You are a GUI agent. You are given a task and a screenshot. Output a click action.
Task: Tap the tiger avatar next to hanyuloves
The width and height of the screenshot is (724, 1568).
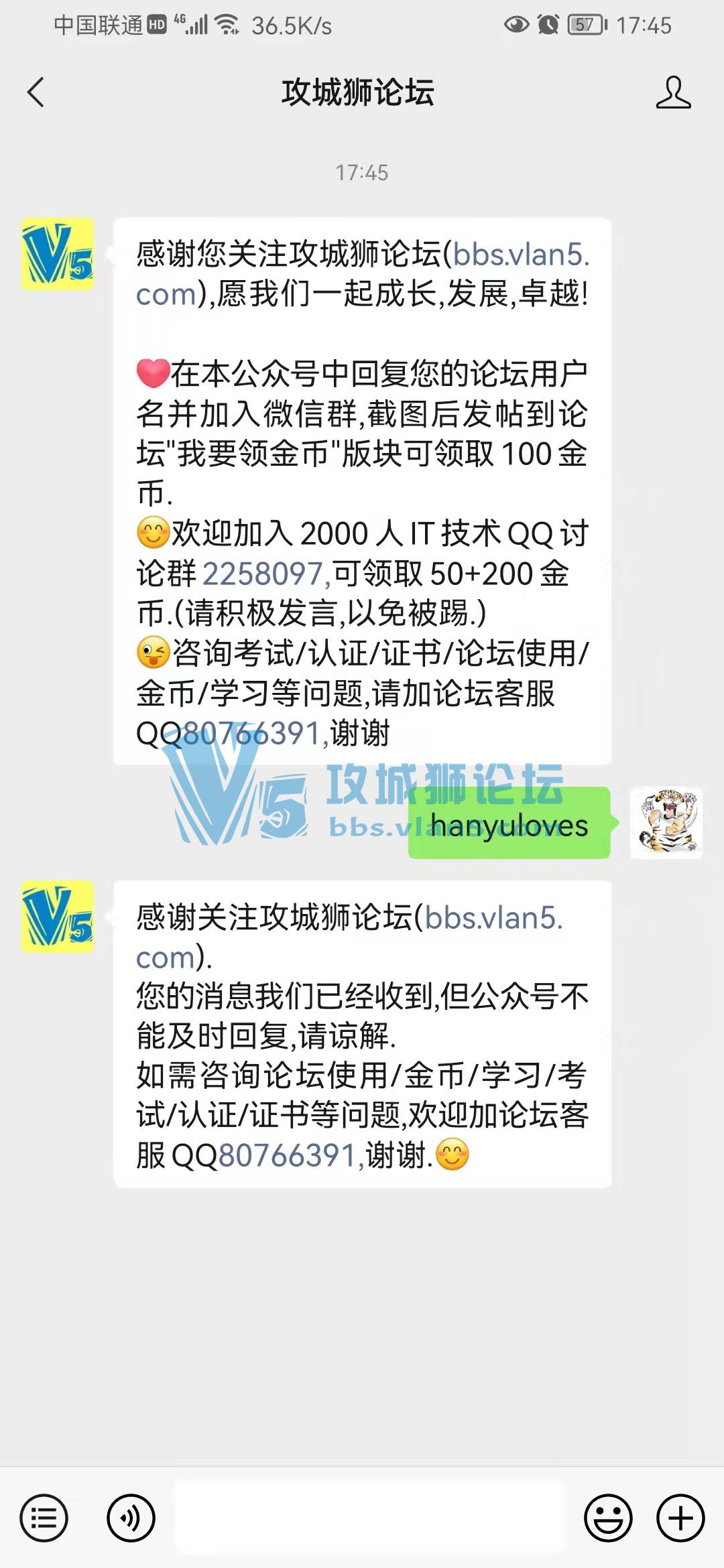tap(666, 823)
